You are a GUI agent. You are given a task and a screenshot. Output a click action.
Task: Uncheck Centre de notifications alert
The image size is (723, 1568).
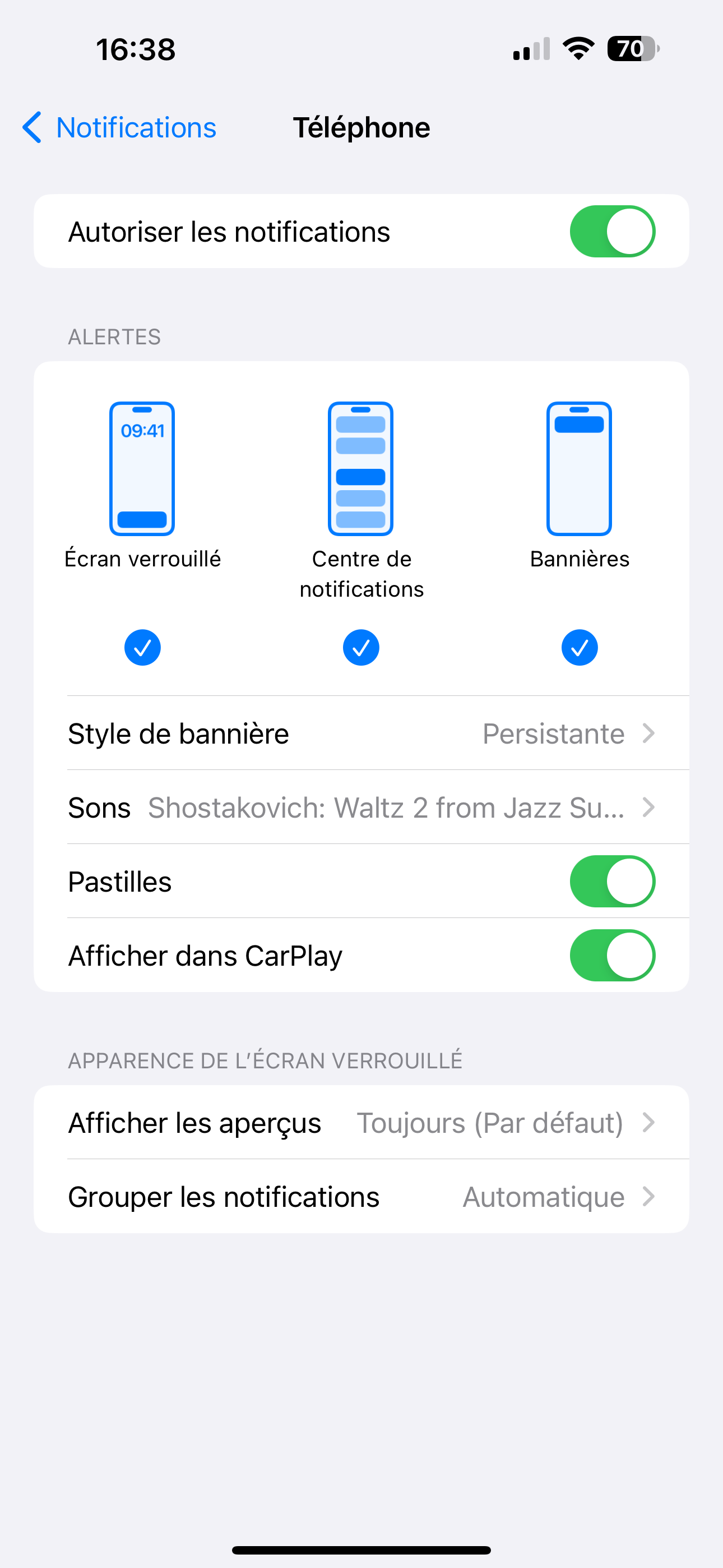[x=361, y=647]
